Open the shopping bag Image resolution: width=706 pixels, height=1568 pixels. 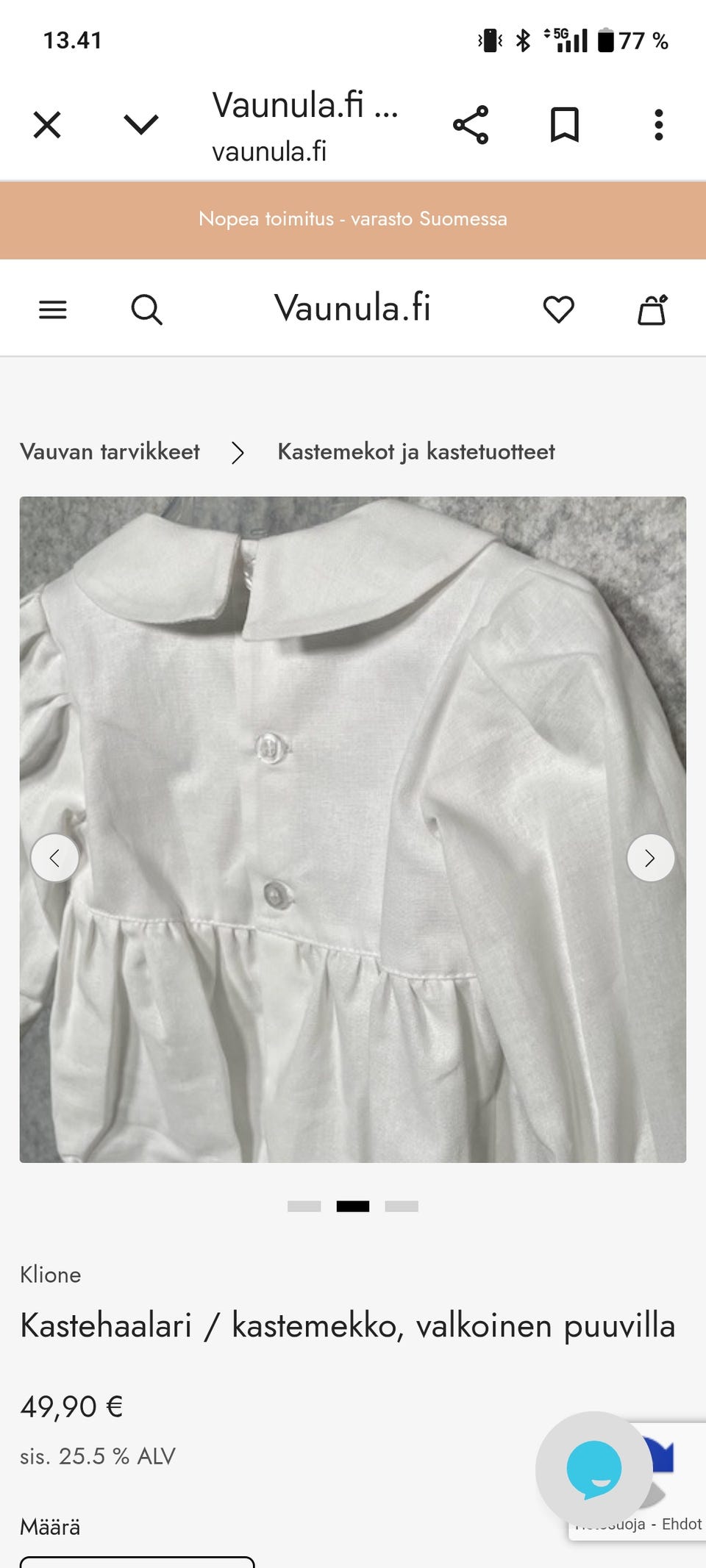click(x=653, y=309)
